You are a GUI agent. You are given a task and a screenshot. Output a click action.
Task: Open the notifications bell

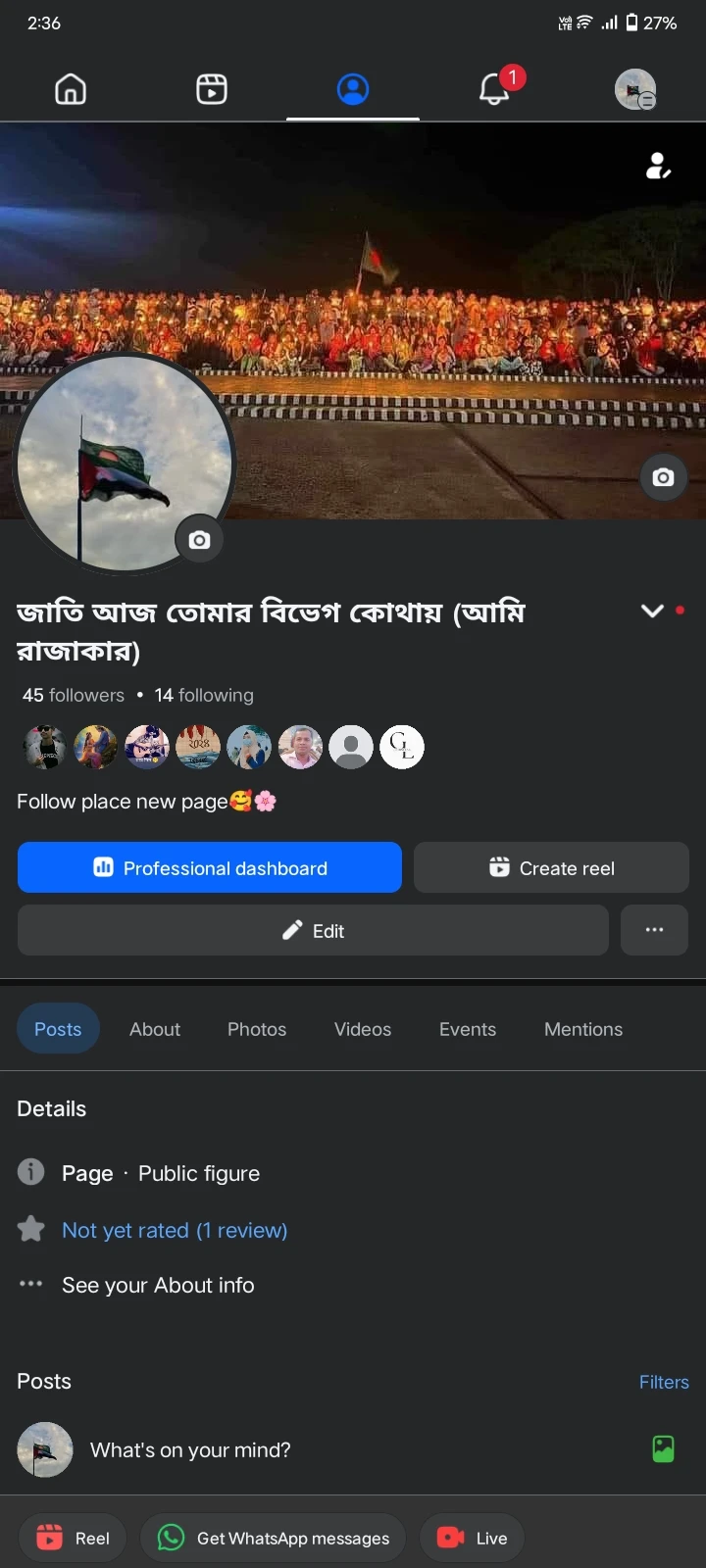pyautogui.click(x=495, y=89)
